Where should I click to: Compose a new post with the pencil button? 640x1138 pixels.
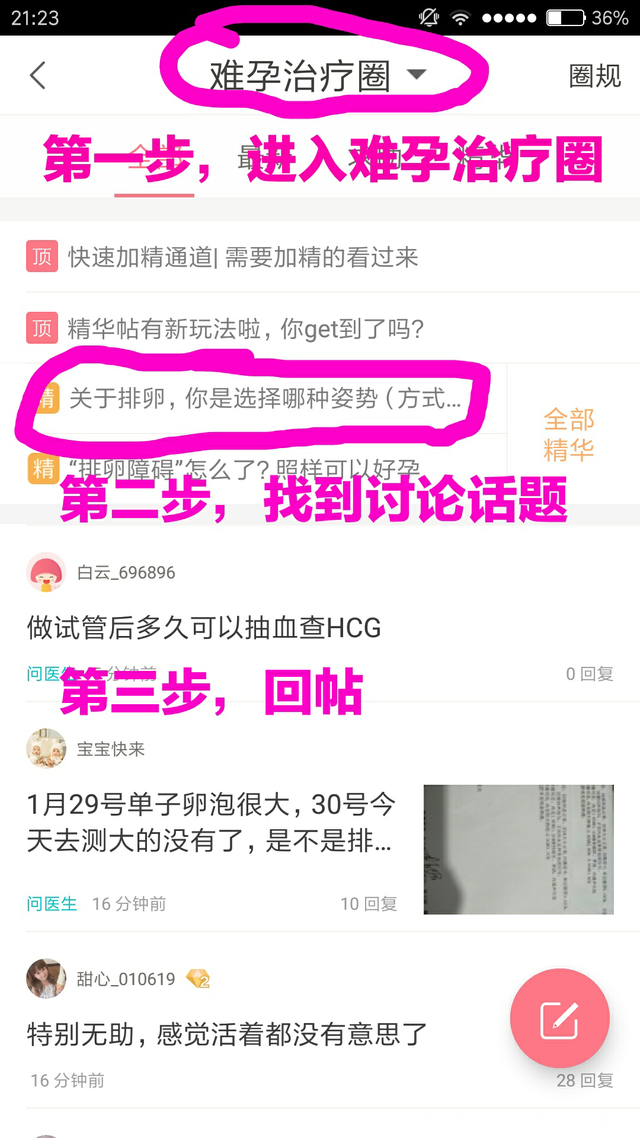point(559,1019)
